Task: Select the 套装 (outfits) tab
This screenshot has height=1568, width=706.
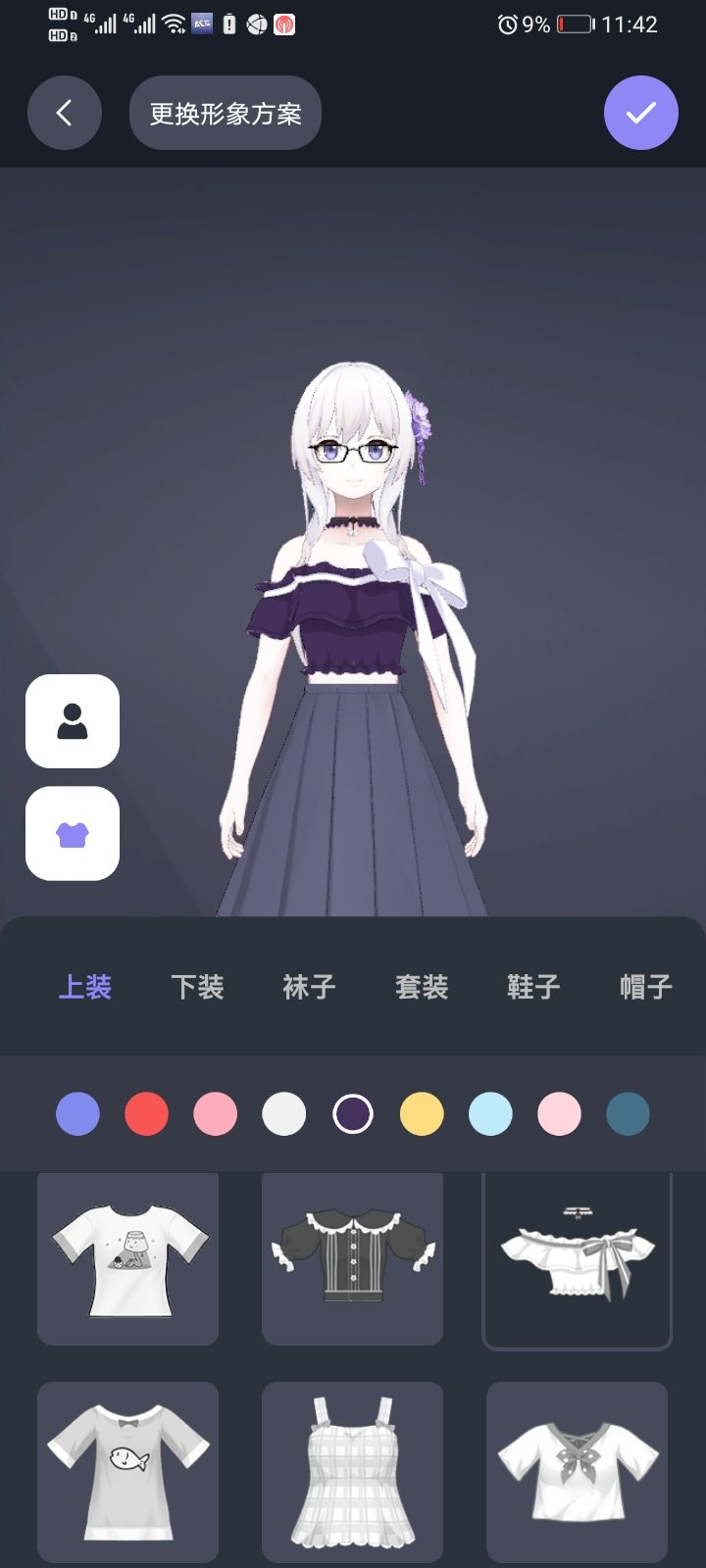Action: tap(421, 987)
